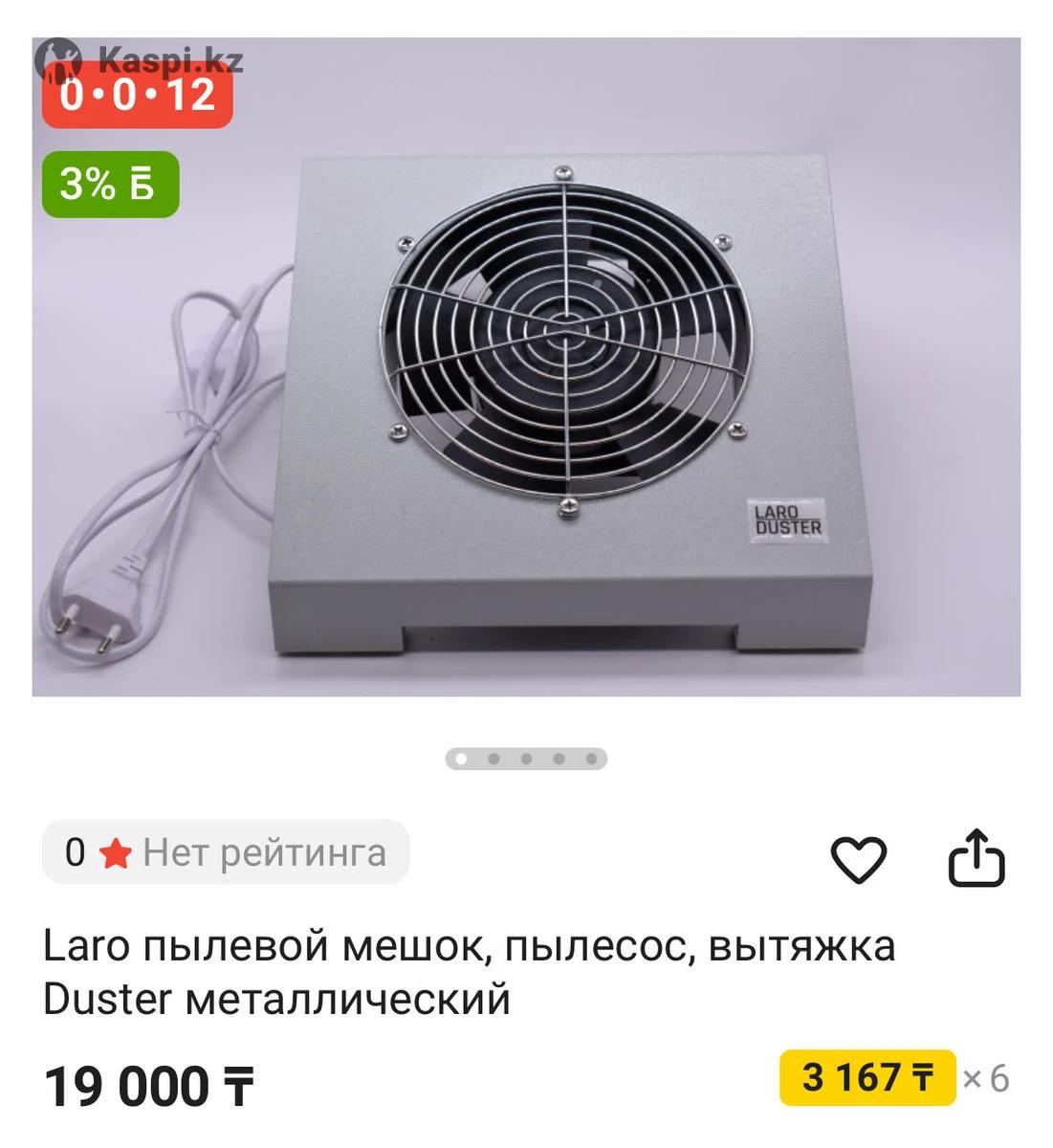1053x1148 pixels.
Task: Tap the 3 167 ₸ installment badge
Action: pyautogui.click(x=867, y=1077)
